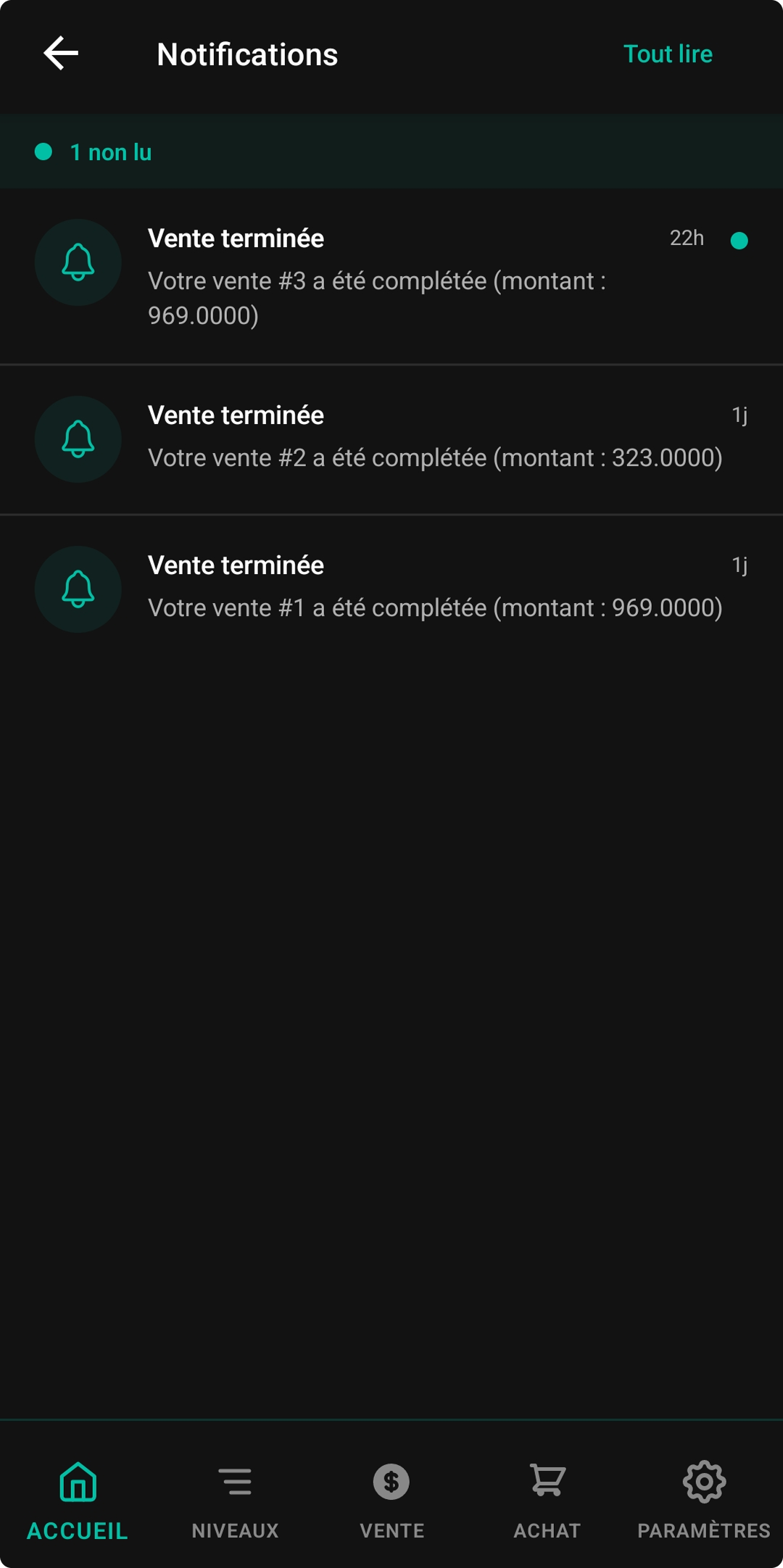Open 'Tout lire' to read all notifications
This screenshot has height=1568, width=783.
pos(668,53)
